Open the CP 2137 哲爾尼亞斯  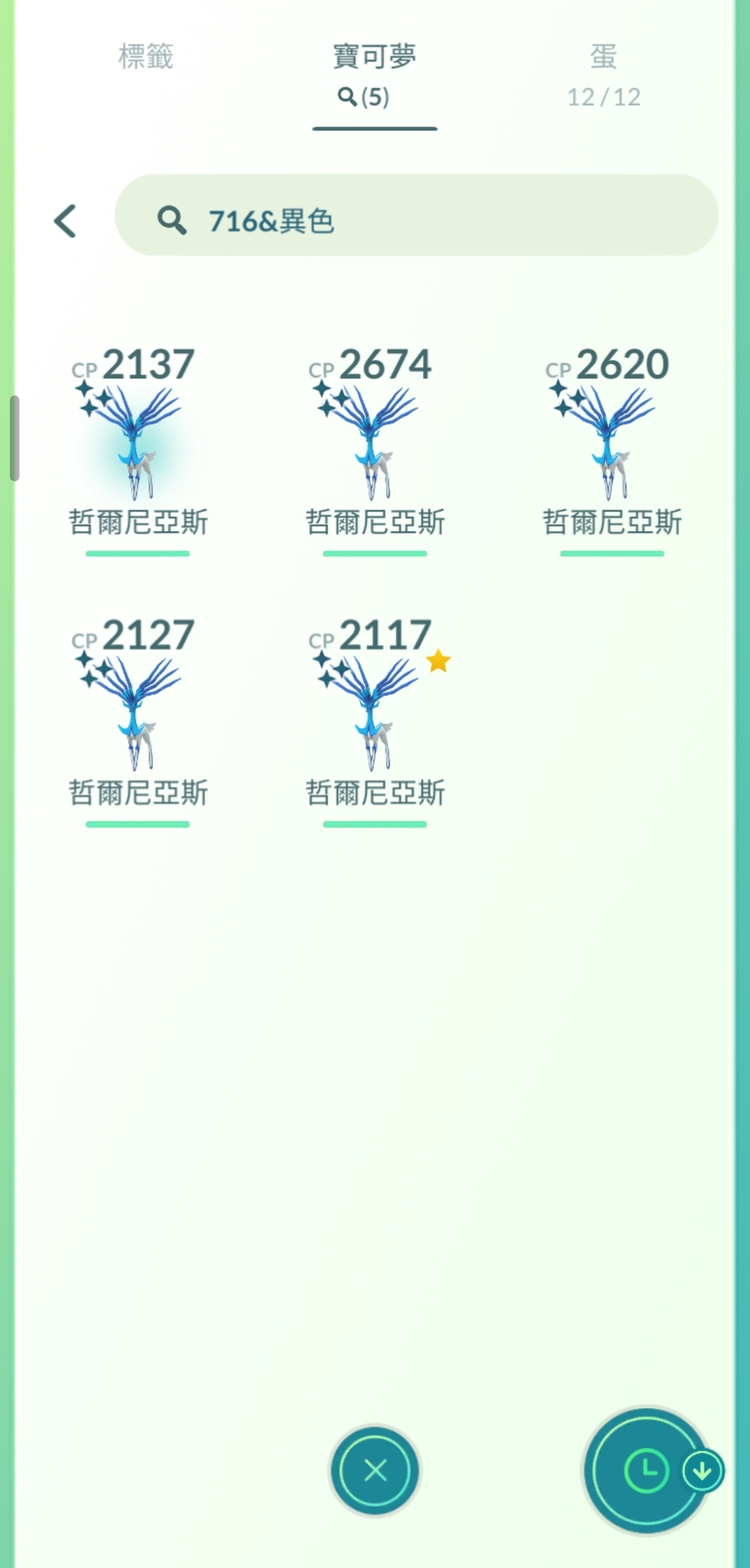(137, 449)
